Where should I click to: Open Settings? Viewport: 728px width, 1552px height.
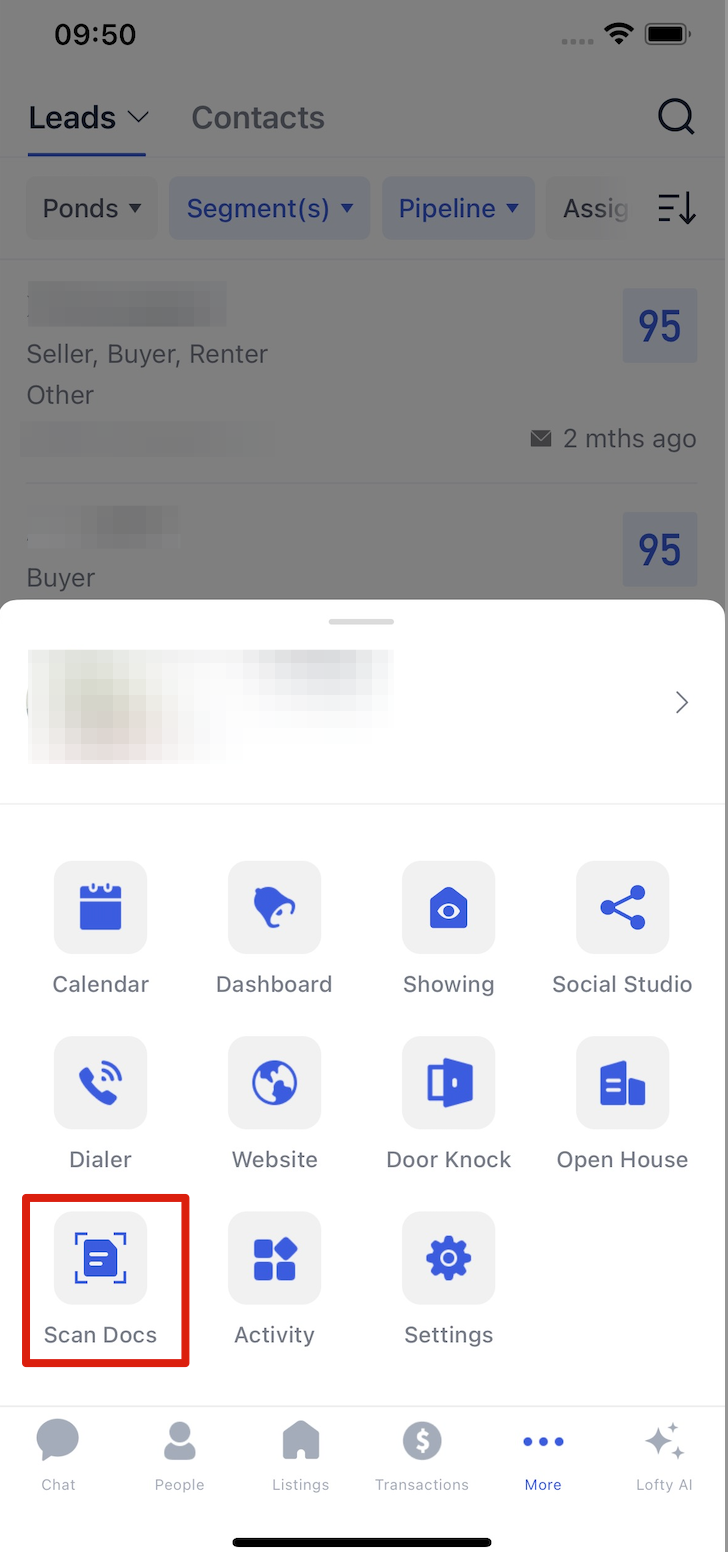pyautogui.click(x=448, y=1258)
